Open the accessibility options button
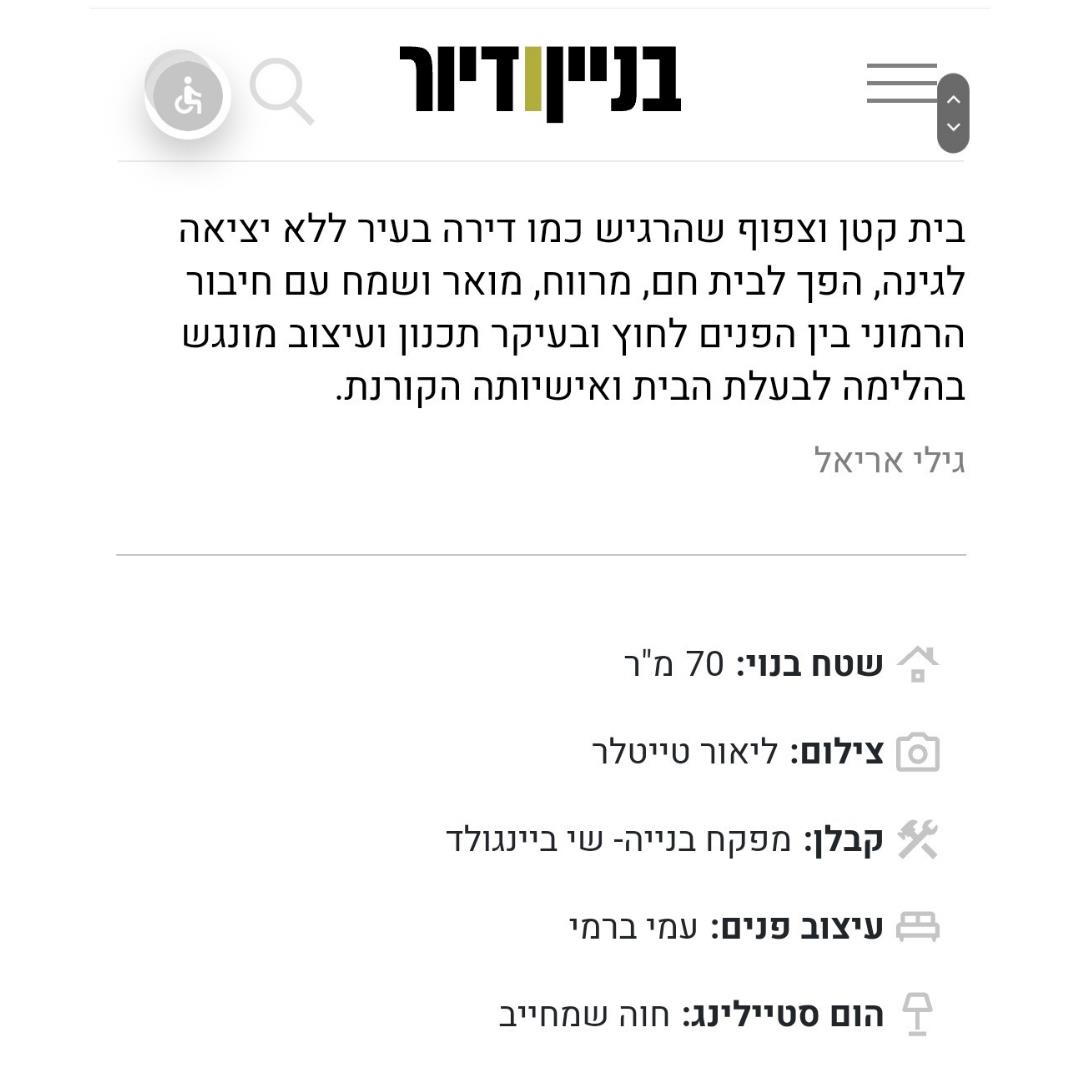Screen dimensions: 1080x1080 tap(187, 96)
